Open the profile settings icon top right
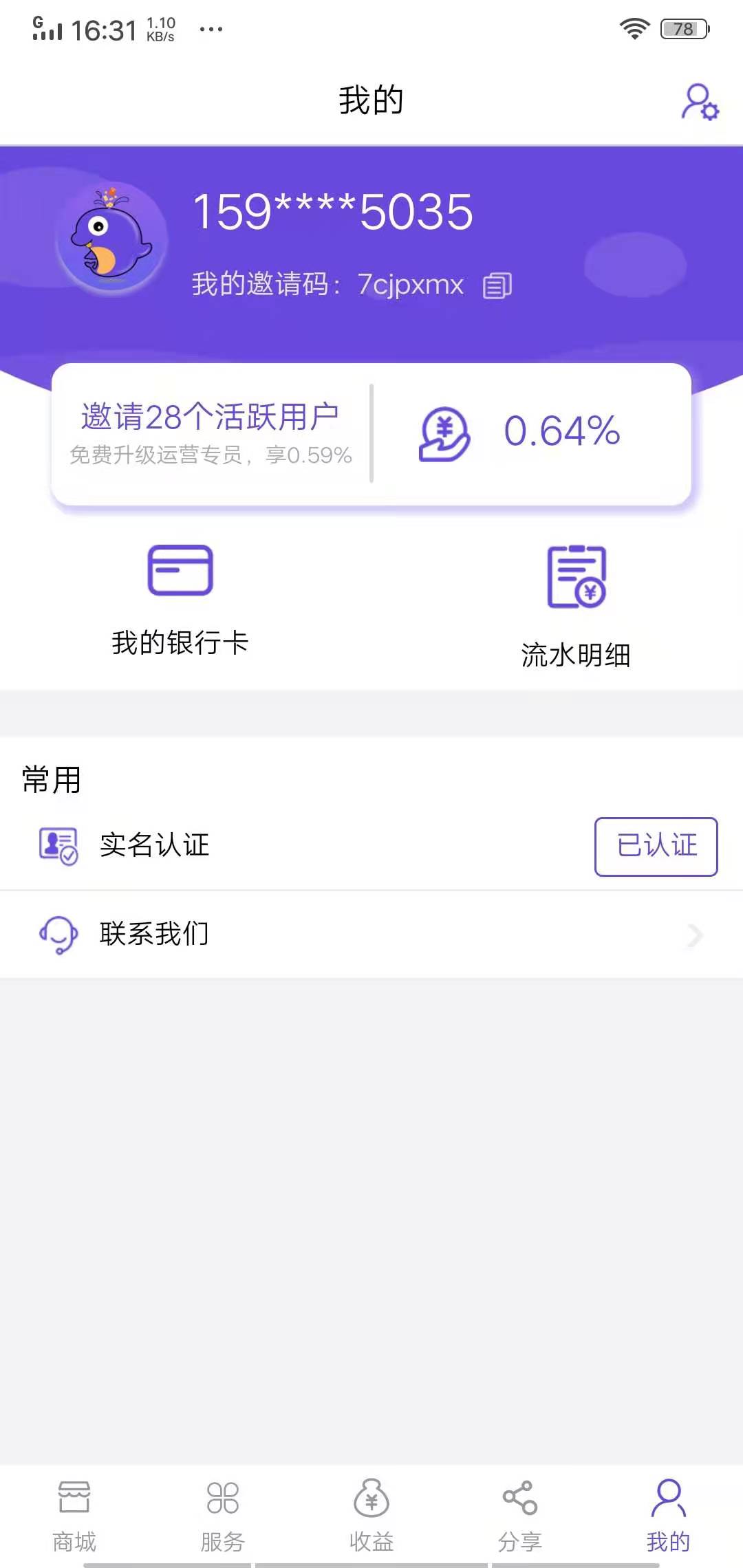Image resolution: width=743 pixels, height=1568 pixels. click(x=700, y=102)
